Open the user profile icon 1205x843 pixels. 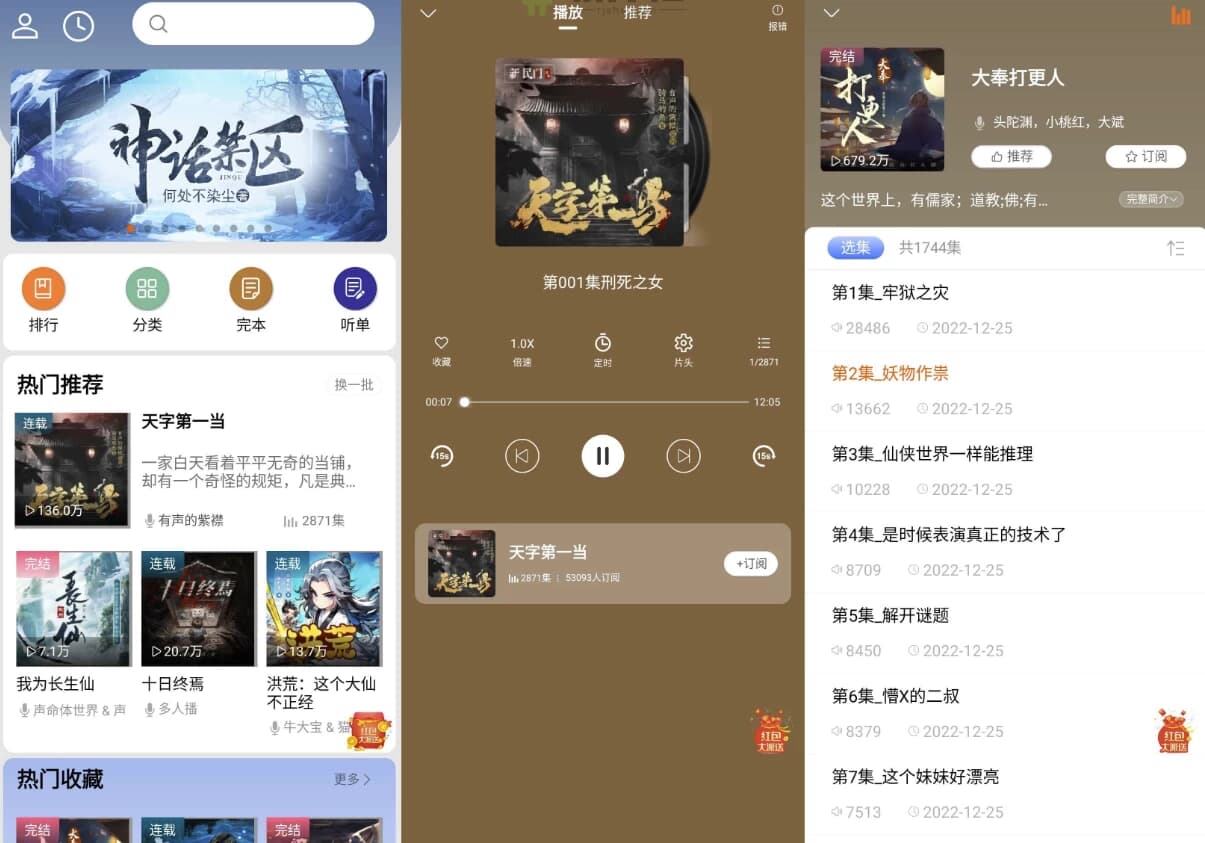pyautogui.click(x=25, y=25)
